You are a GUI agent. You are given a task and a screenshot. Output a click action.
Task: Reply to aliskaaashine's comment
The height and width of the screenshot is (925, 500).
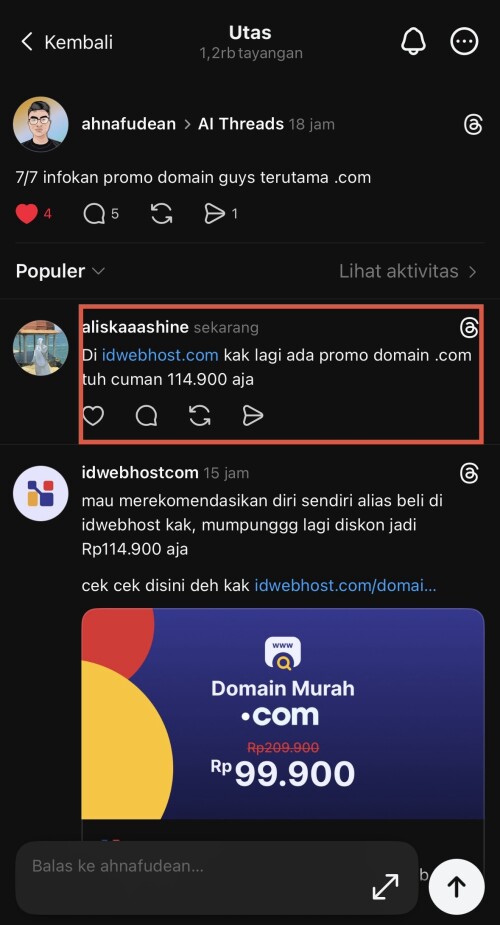tap(146, 416)
